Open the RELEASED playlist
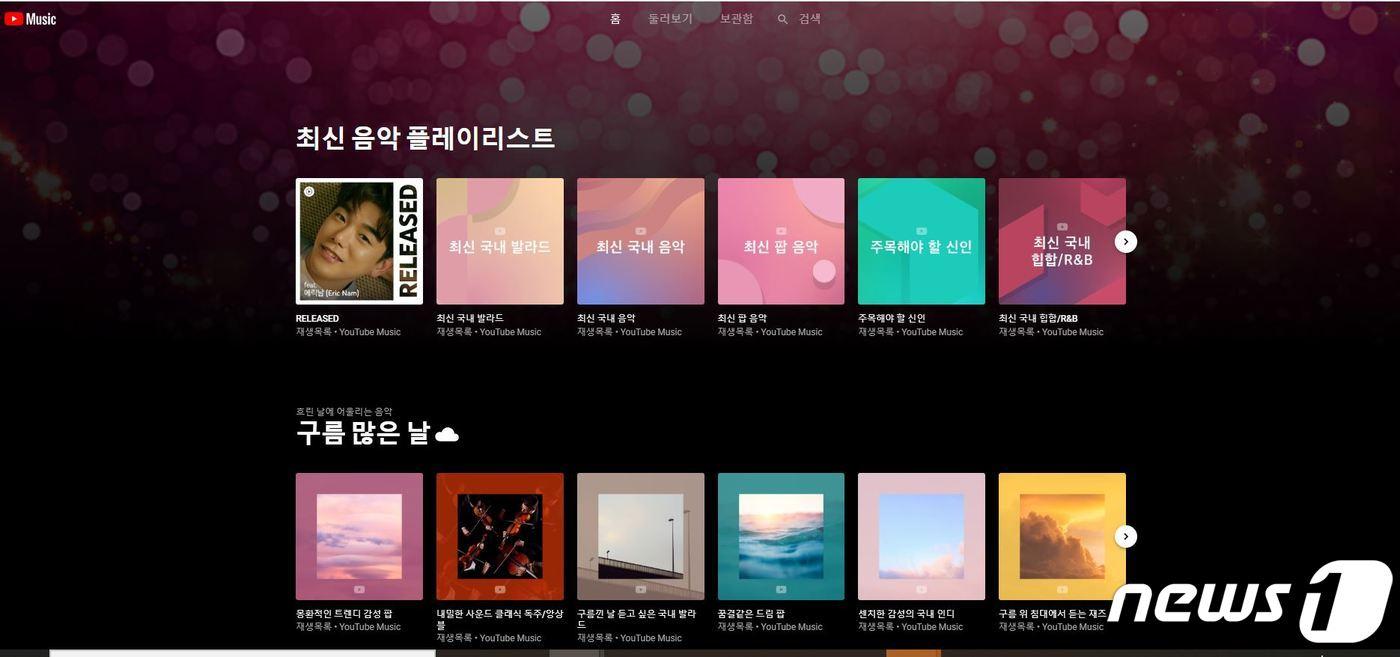The height and width of the screenshot is (657, 1400). (359, 241)
